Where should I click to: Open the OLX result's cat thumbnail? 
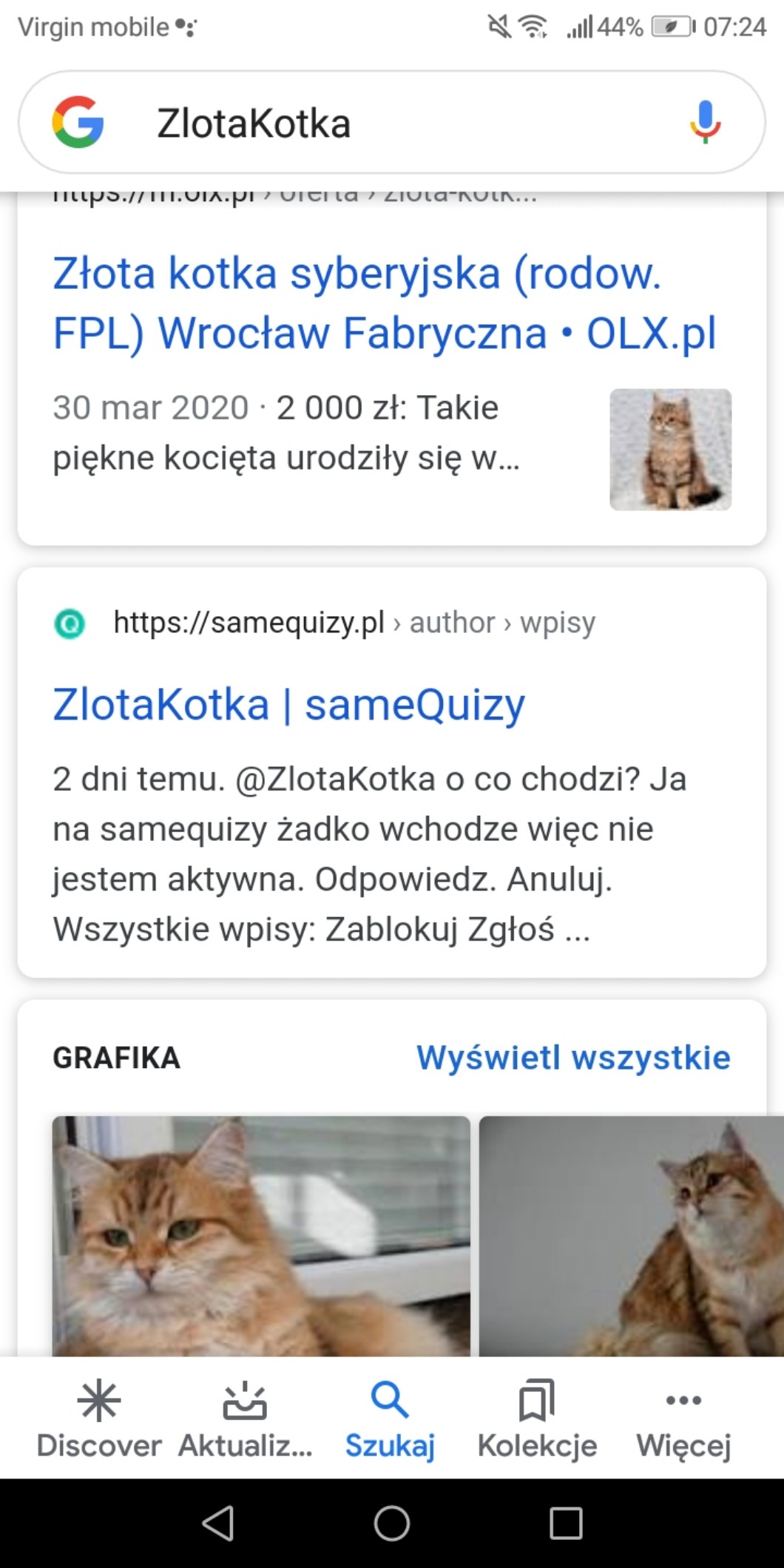670,450
